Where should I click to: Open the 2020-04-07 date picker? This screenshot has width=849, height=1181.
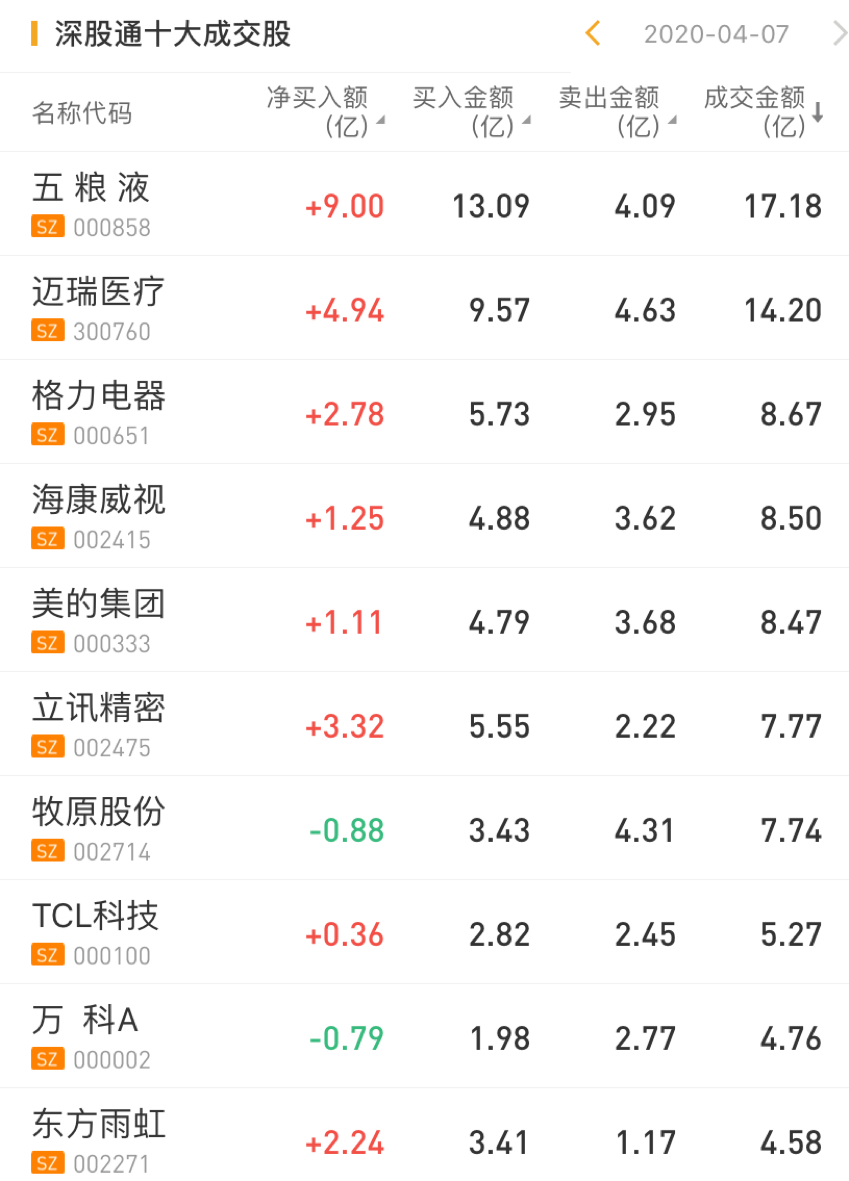pyautogui.click(x=716, y=34)
